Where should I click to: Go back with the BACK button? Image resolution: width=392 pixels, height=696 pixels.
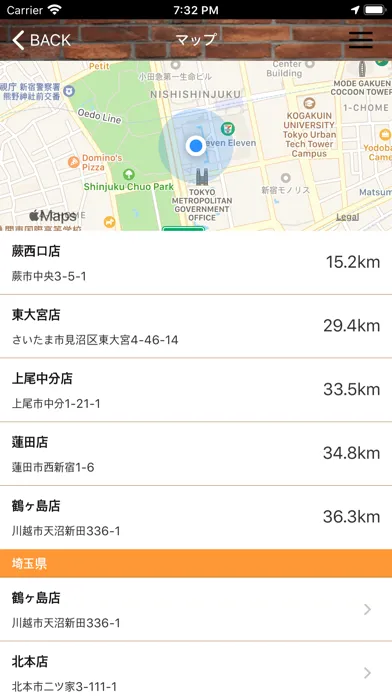41,40
